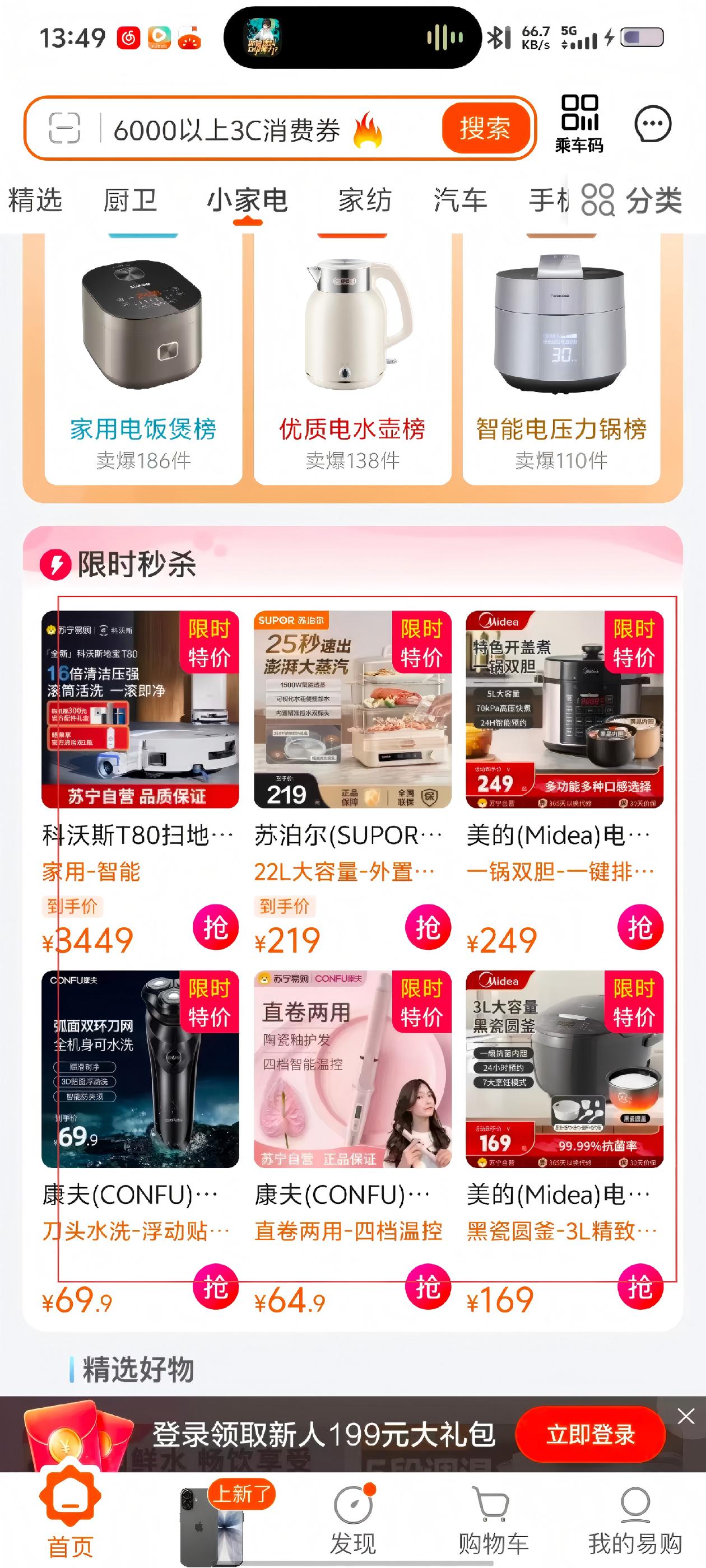Tap the scan icon in search bar
Image resolution: width=706 pixels, height=1568 pixels.
click(x=64, y=128)
